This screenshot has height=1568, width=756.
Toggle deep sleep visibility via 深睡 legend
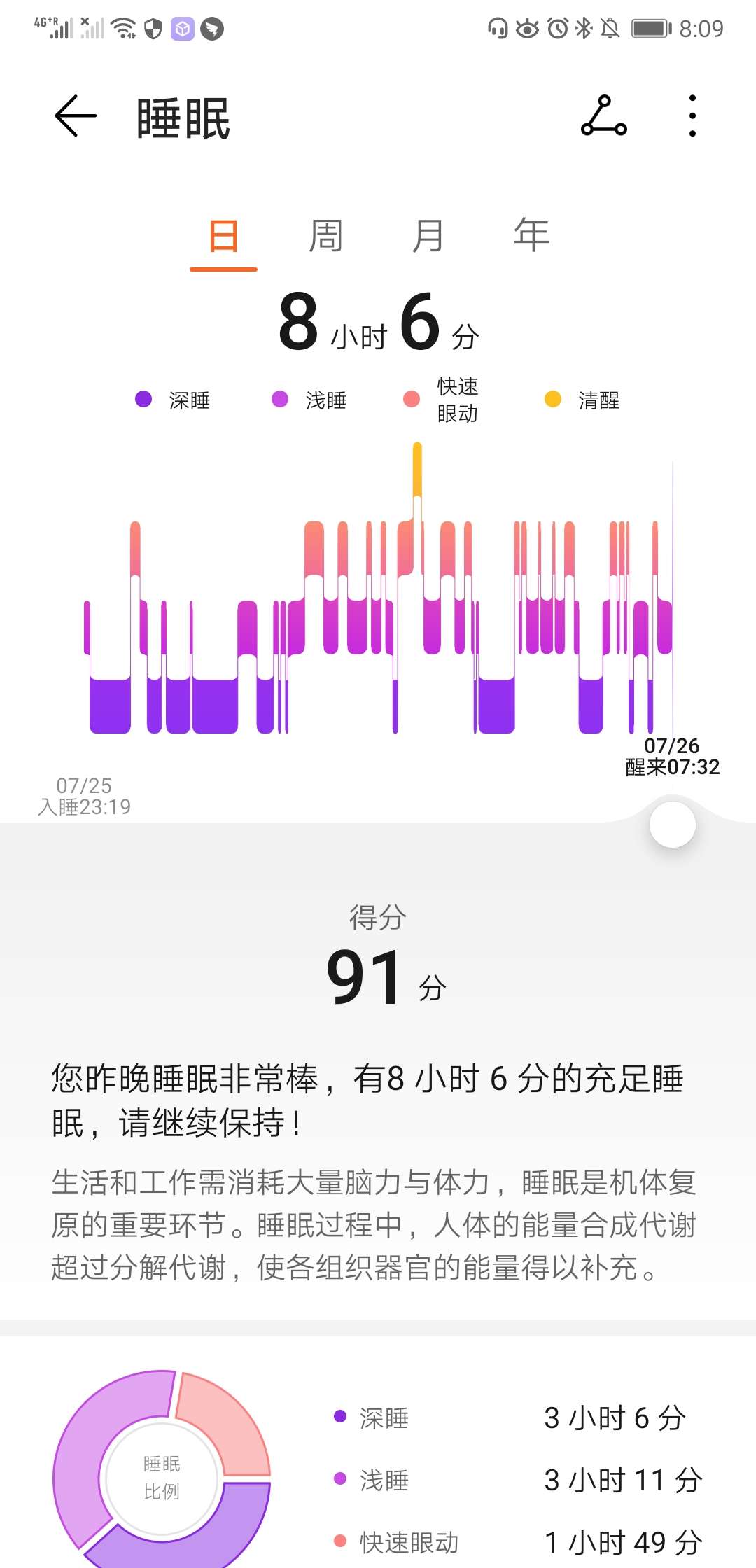point(142,399)
